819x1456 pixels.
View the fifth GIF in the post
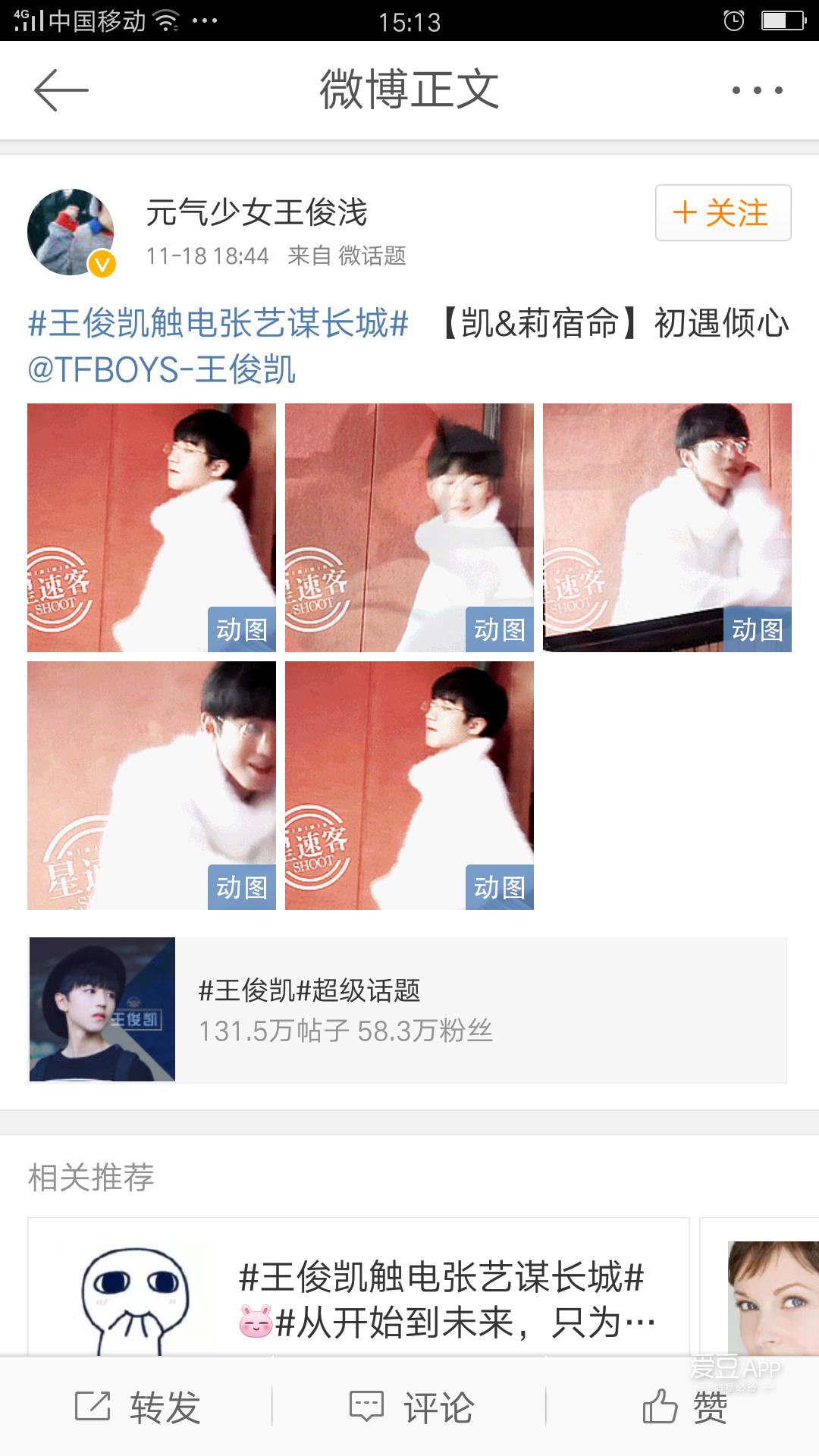click(409, 786)
